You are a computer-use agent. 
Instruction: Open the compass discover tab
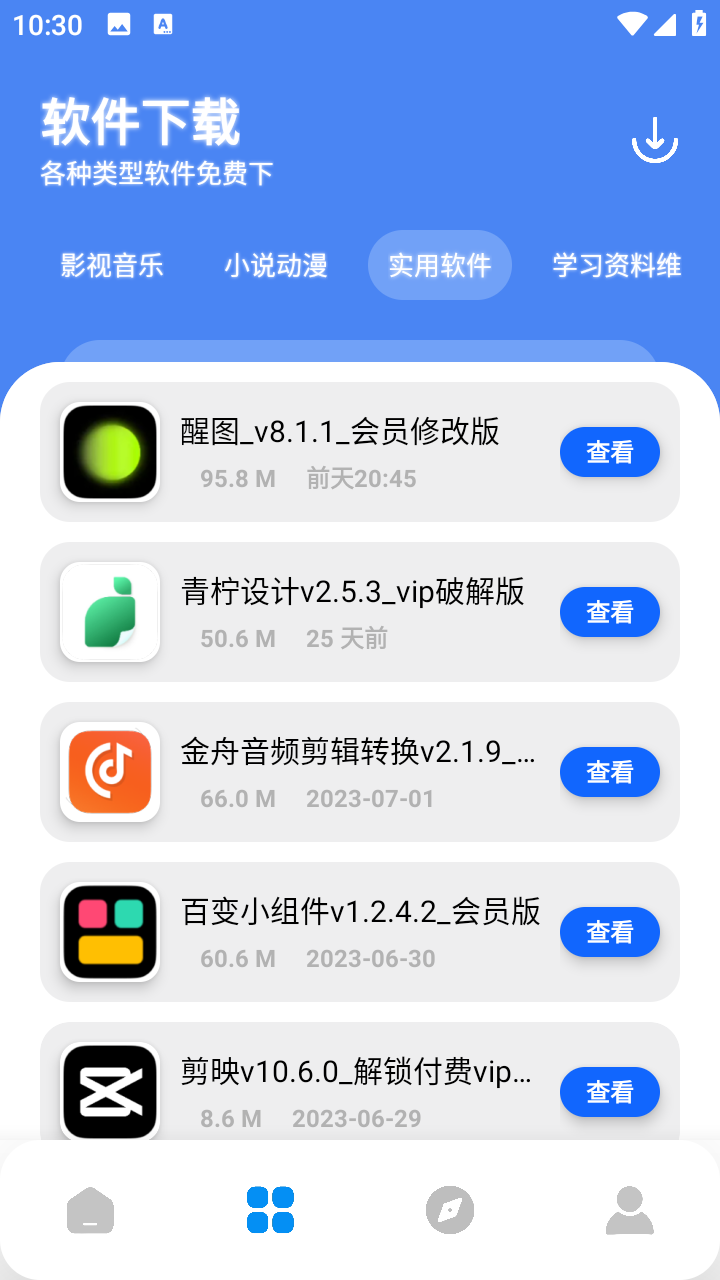coord(450,1211)
